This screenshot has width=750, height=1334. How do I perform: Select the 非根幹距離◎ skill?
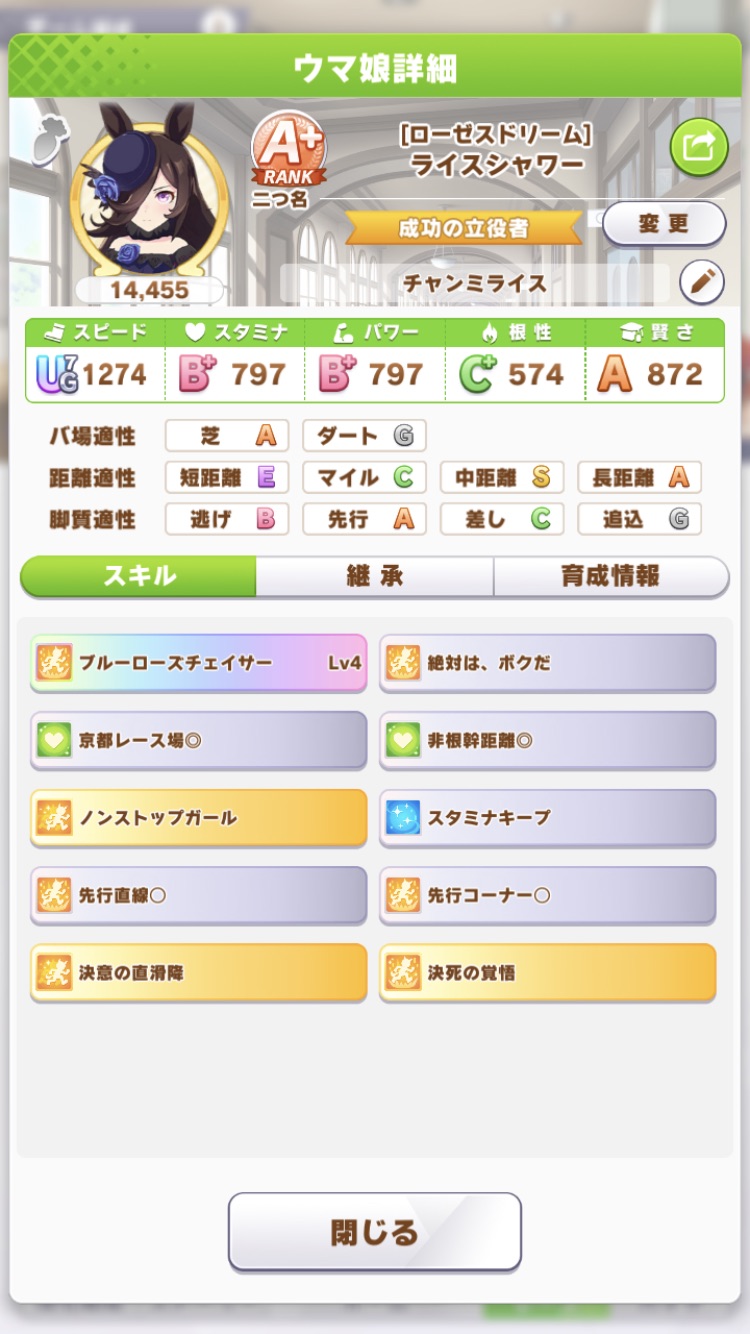(x=547, y=740)
